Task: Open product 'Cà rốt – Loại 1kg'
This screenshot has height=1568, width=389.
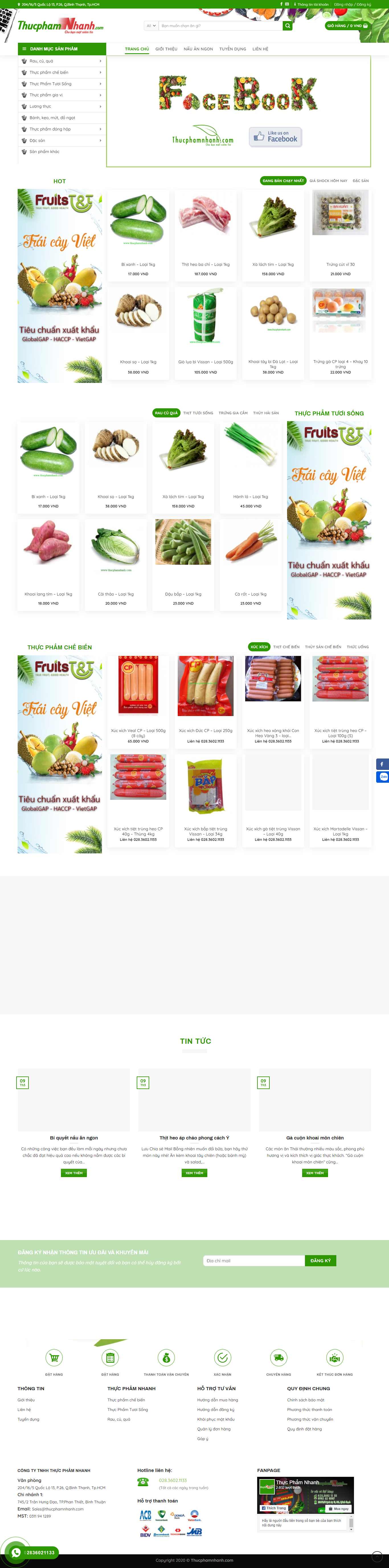Action: tap(251, 594)
